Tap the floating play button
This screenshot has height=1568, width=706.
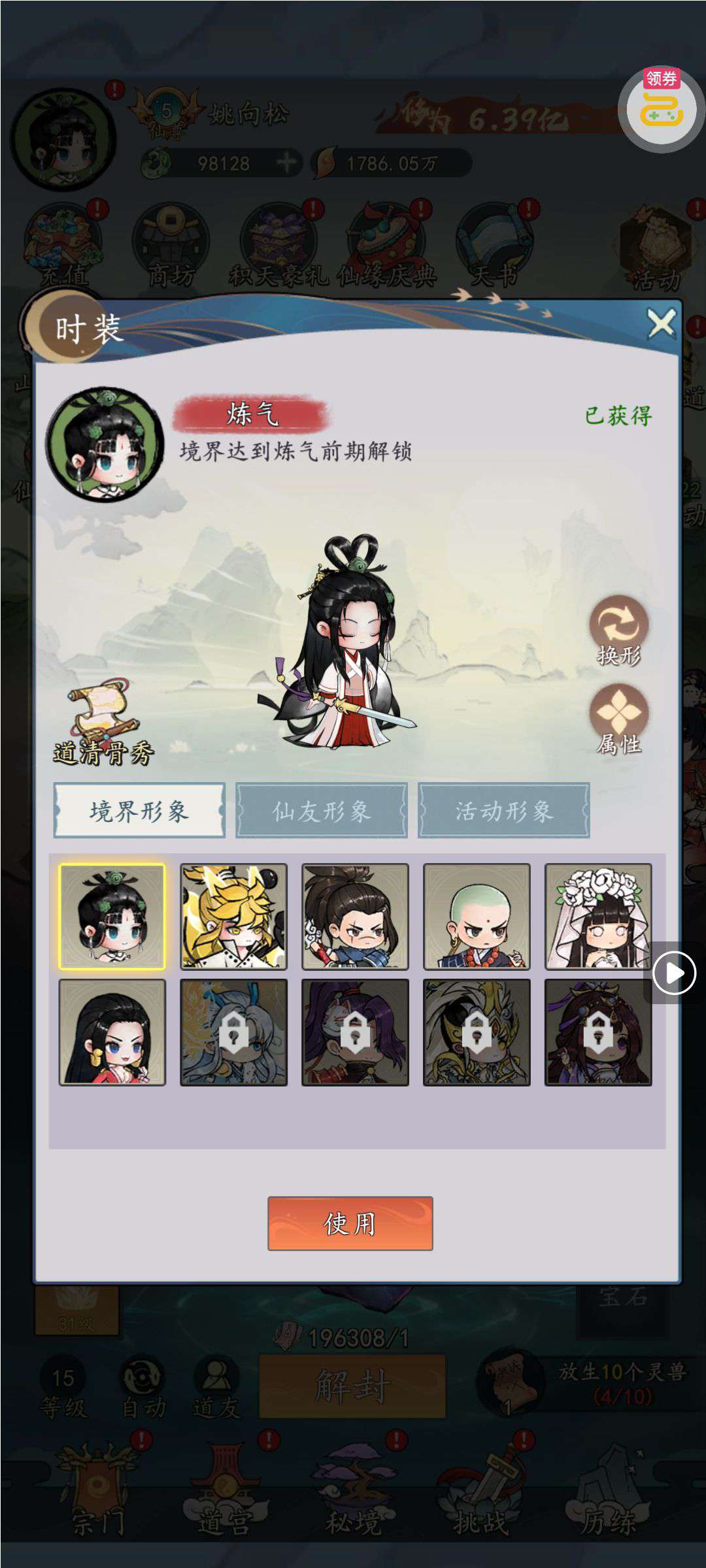pyautogui.click(x=674, y=973)
